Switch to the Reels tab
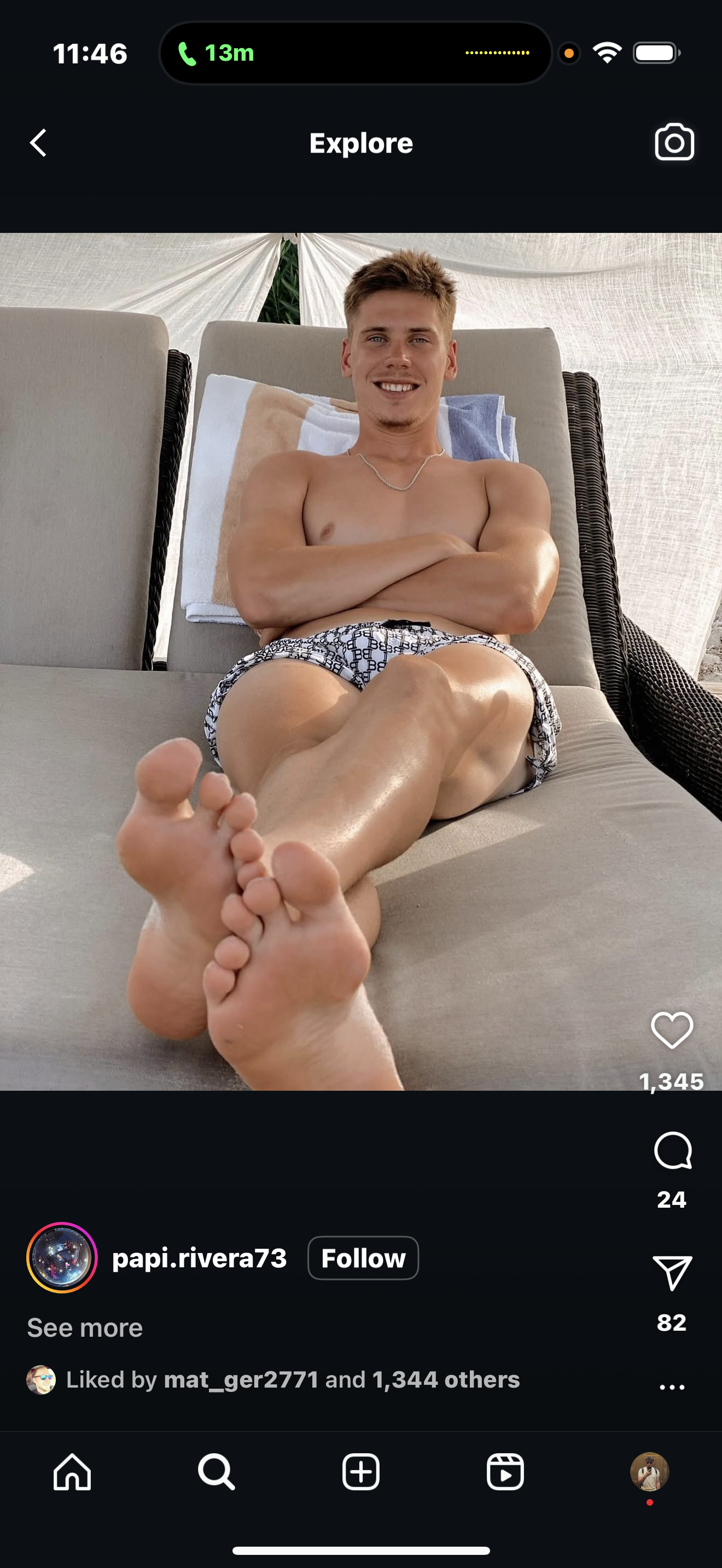Viewport: 722px width, 1568px height. [x=505, y=1472]
